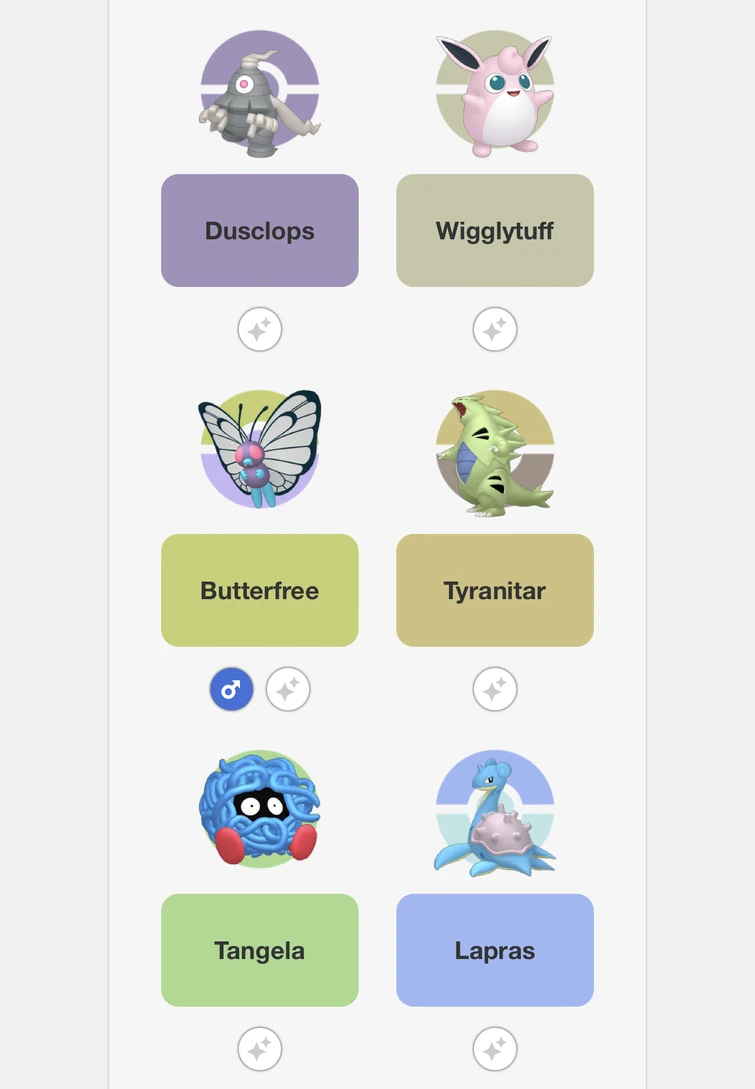Open the Dusclops name card
The width and height of the screenshot is (755, 1089).
coord(260,230)
